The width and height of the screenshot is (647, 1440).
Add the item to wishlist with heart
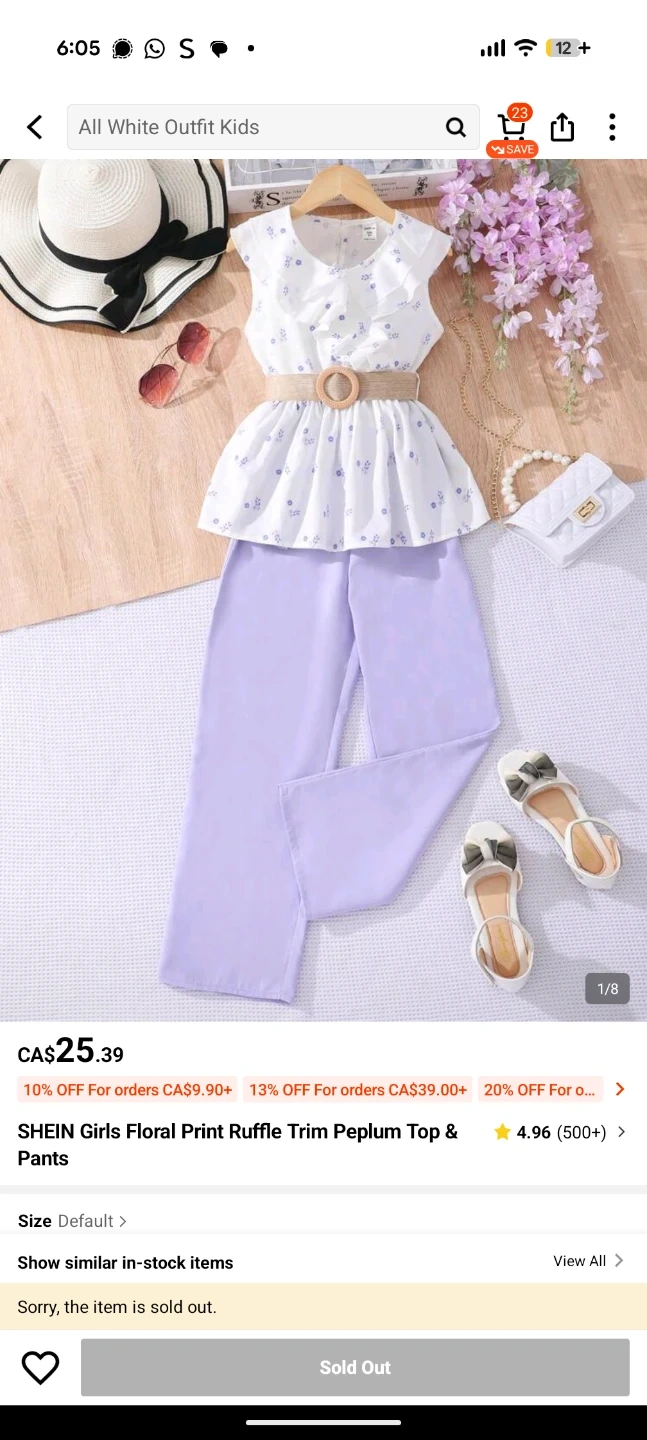[41, 1367]
